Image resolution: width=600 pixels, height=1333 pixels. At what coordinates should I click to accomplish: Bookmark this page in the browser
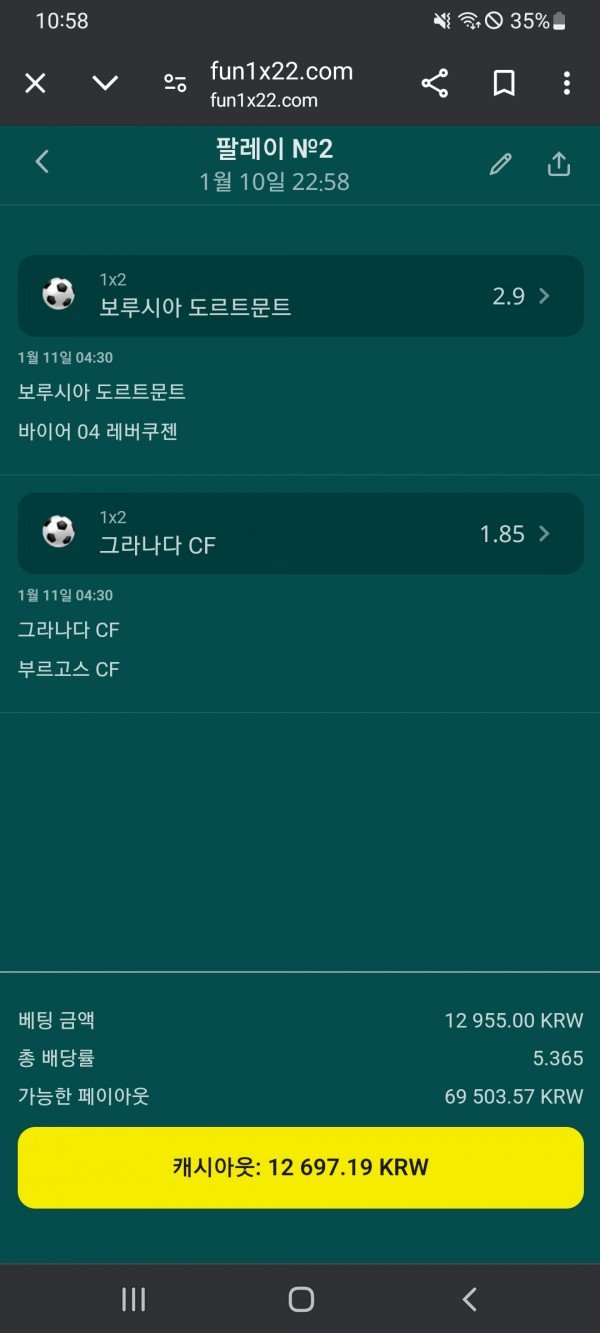504,84
